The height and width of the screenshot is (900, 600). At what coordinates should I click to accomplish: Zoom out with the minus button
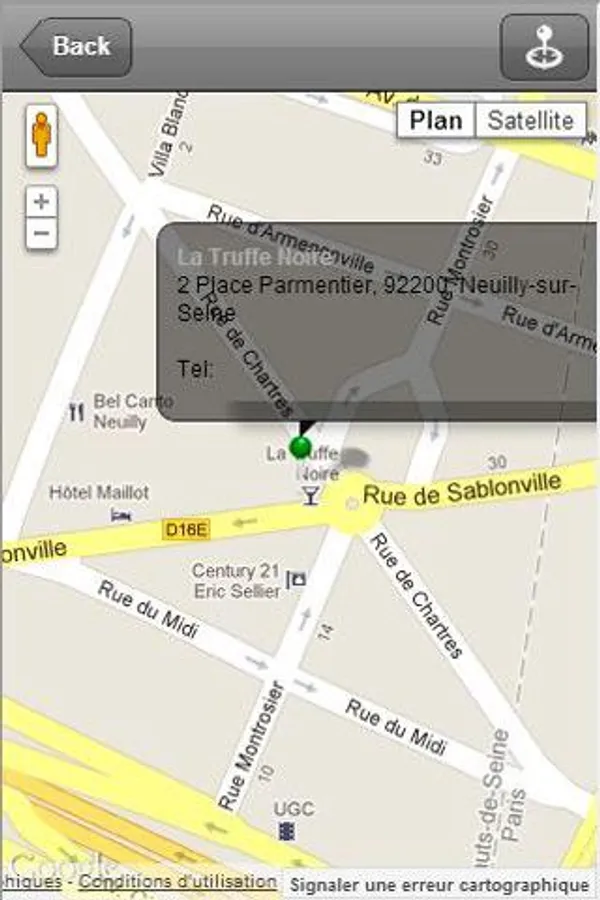pos(41,234)
